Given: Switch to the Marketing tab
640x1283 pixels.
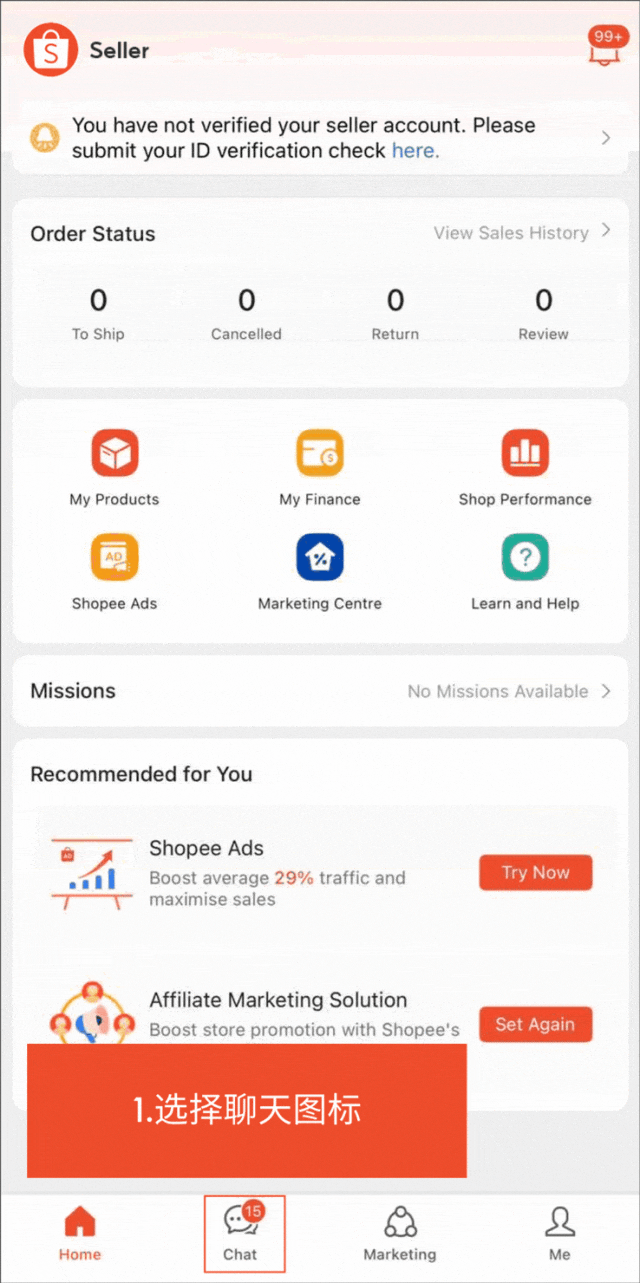Looking at the screenshot, I should 400,1233.
